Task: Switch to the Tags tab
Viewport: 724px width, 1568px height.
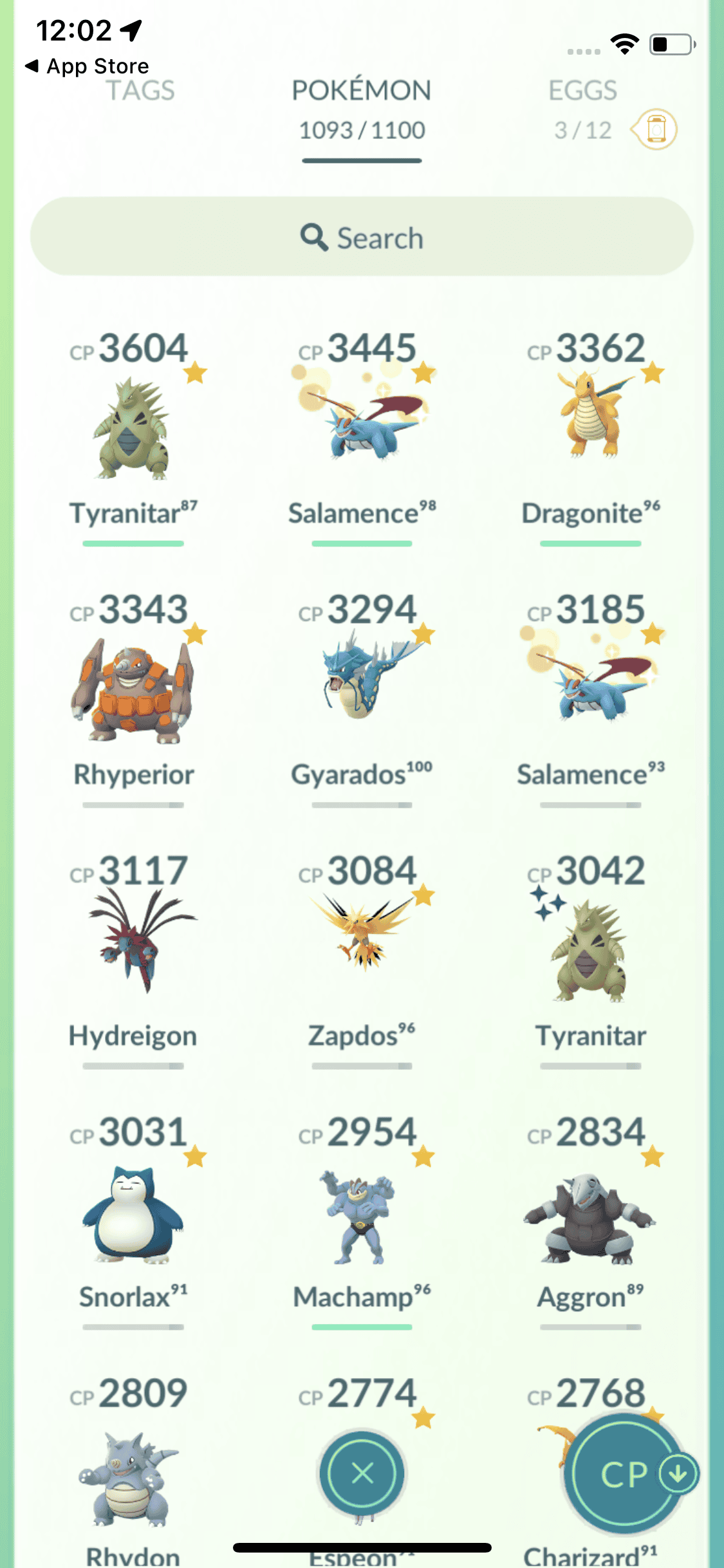Action: click(140, 91)
